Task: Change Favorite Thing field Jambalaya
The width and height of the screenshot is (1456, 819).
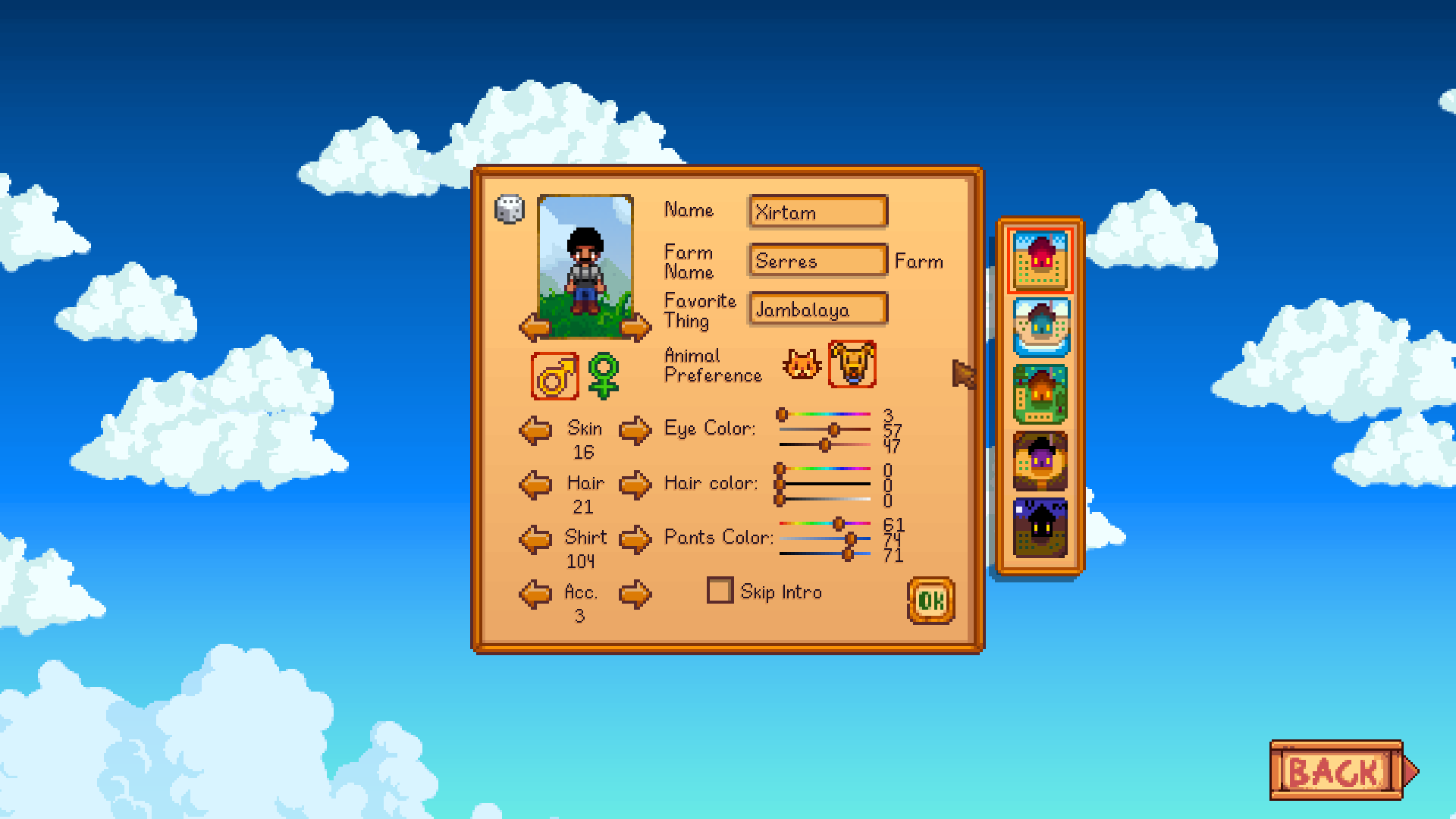Action: pos(817,309)
